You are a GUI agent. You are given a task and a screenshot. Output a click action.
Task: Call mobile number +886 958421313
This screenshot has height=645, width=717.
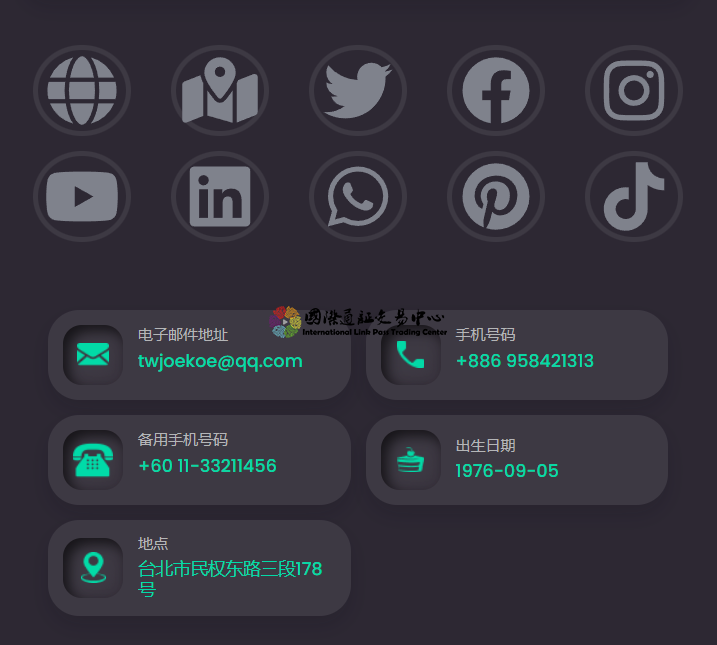pos(524,361)
